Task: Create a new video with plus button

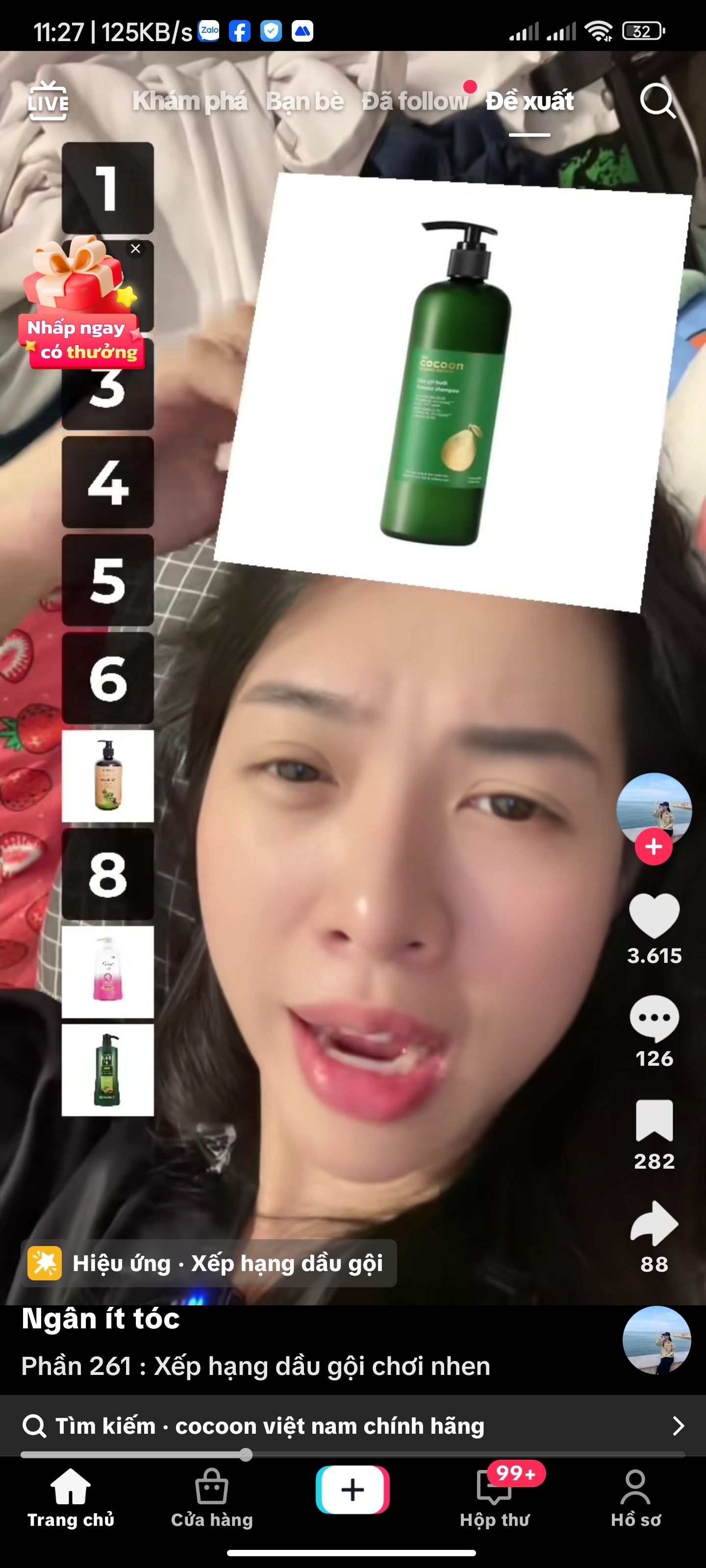Action: coord(353,1490)
